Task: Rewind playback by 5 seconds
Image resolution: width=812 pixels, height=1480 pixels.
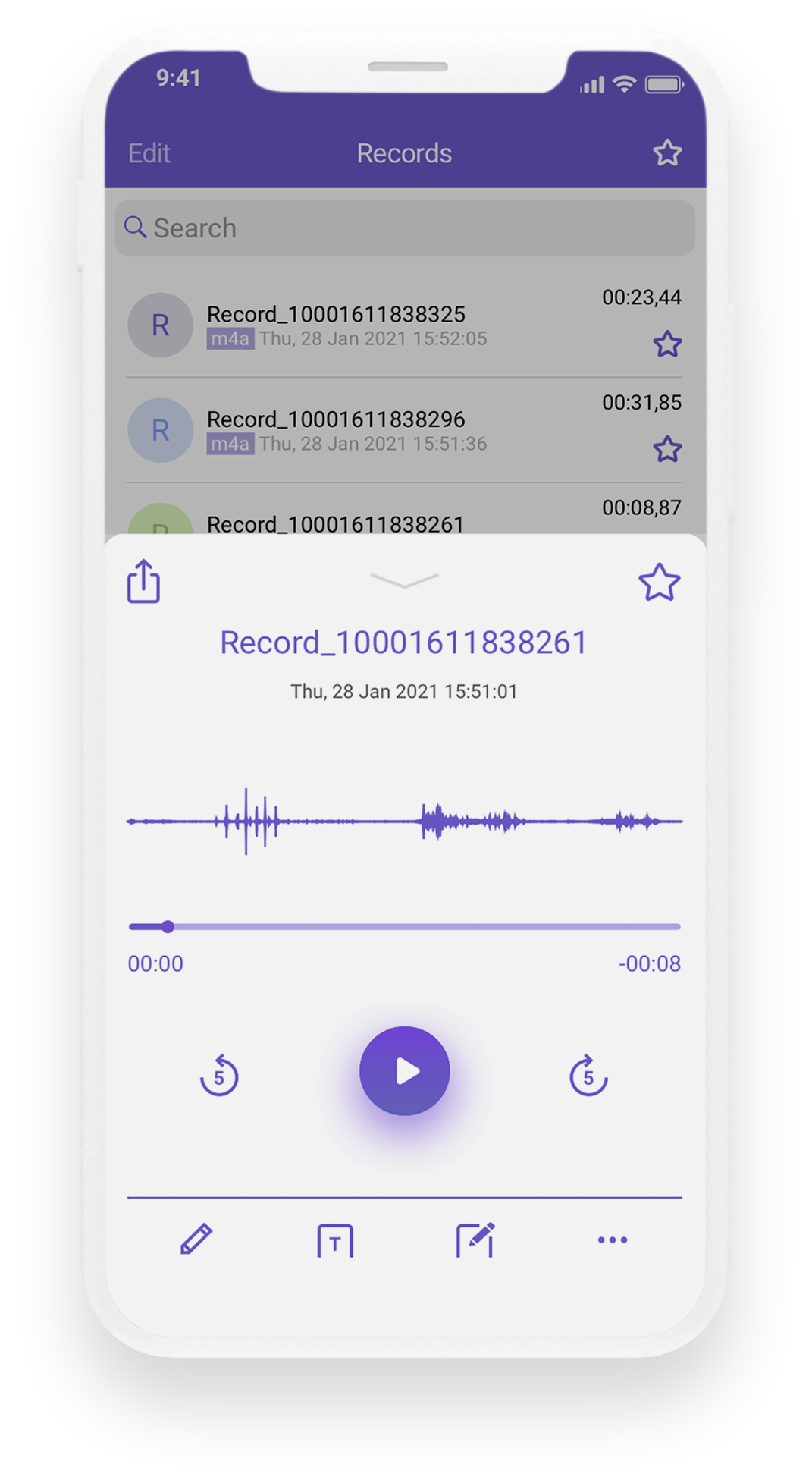Action: (220, 1075)
